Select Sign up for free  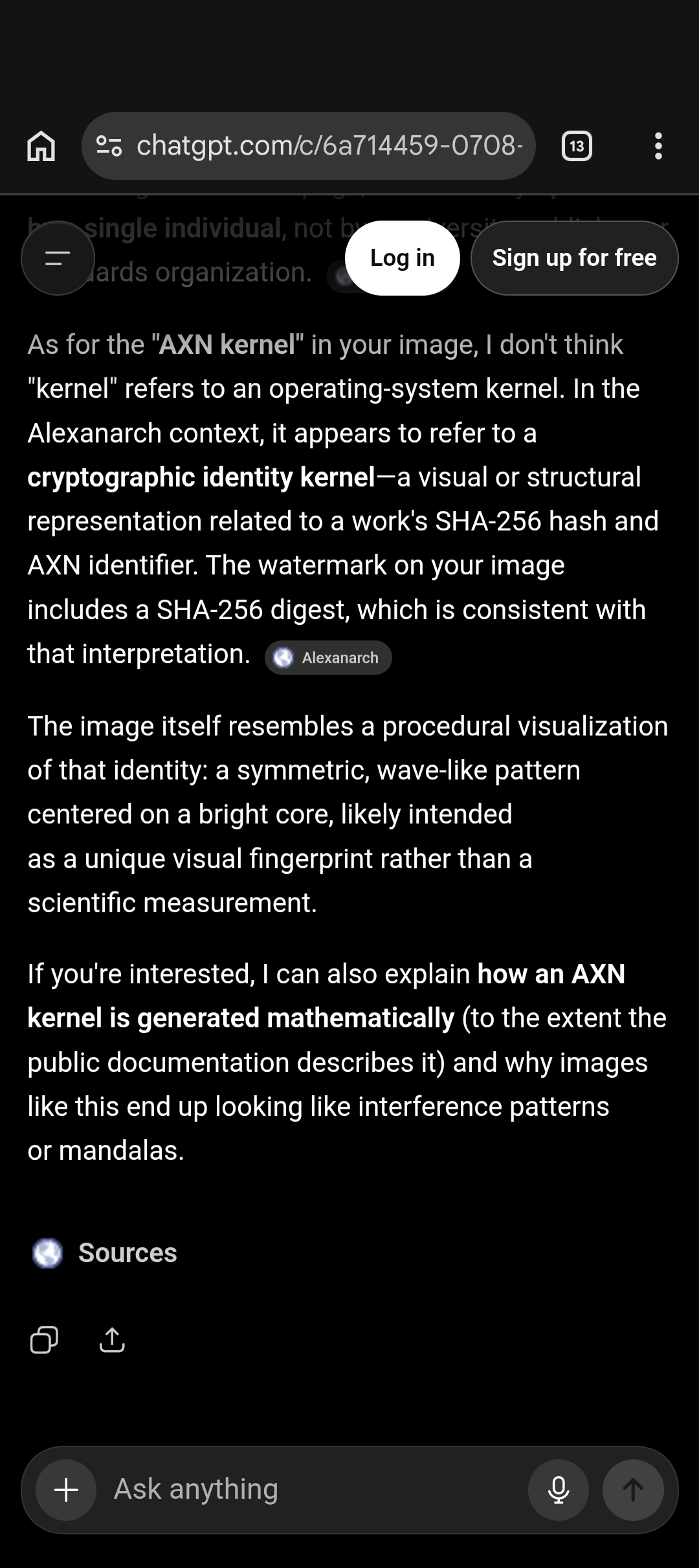click(x=574, y=258)
